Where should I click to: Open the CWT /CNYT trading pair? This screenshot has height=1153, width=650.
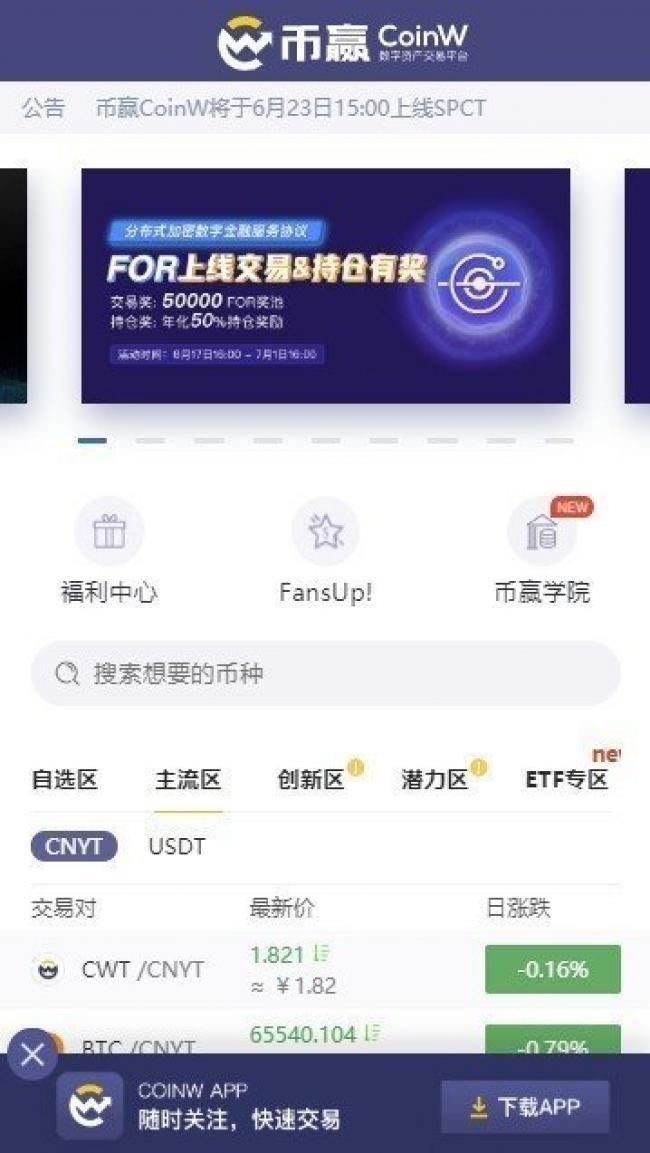[x=142, y=969]
